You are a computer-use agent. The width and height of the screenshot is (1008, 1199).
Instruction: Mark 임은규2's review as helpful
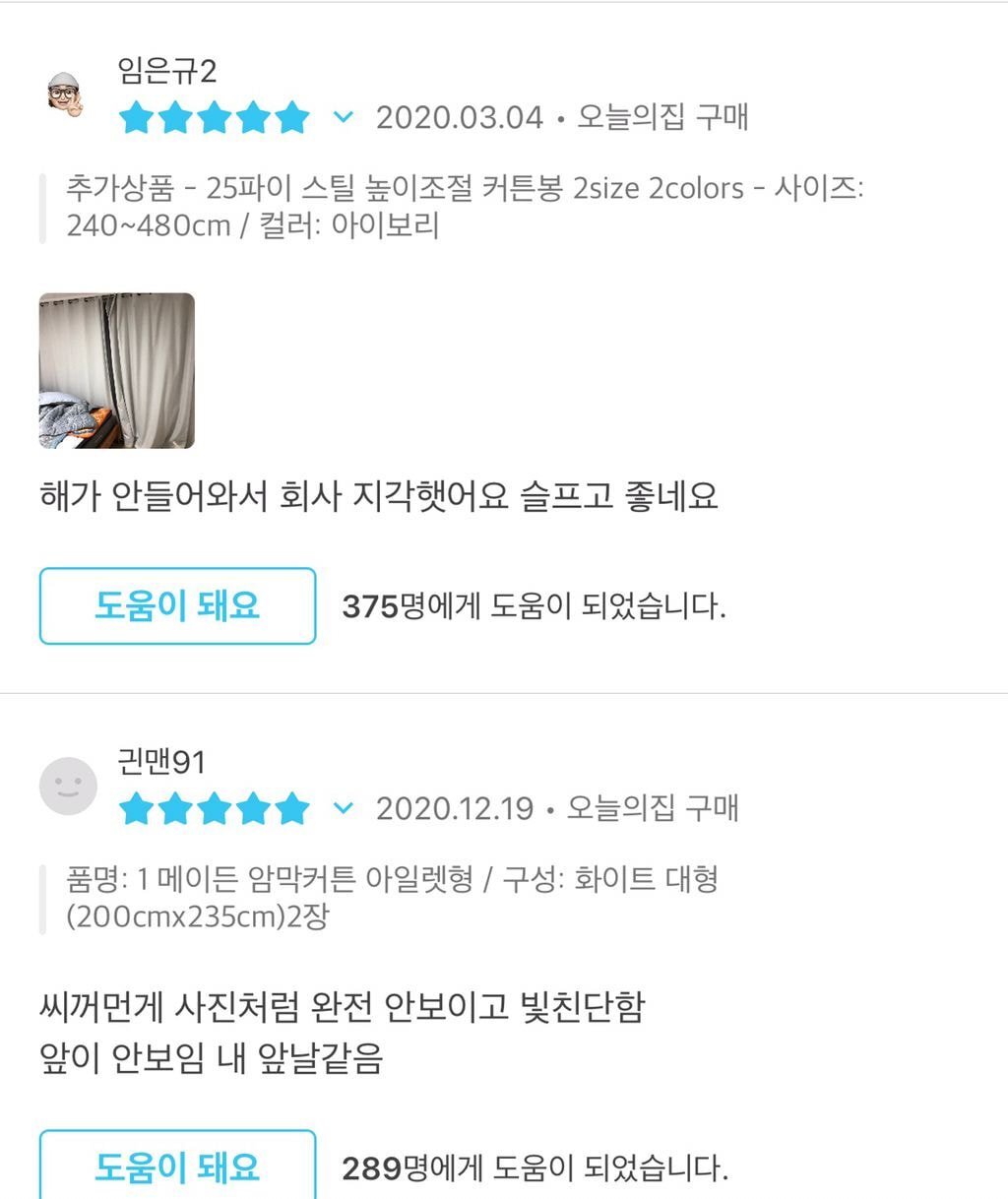tap(177, 606)
